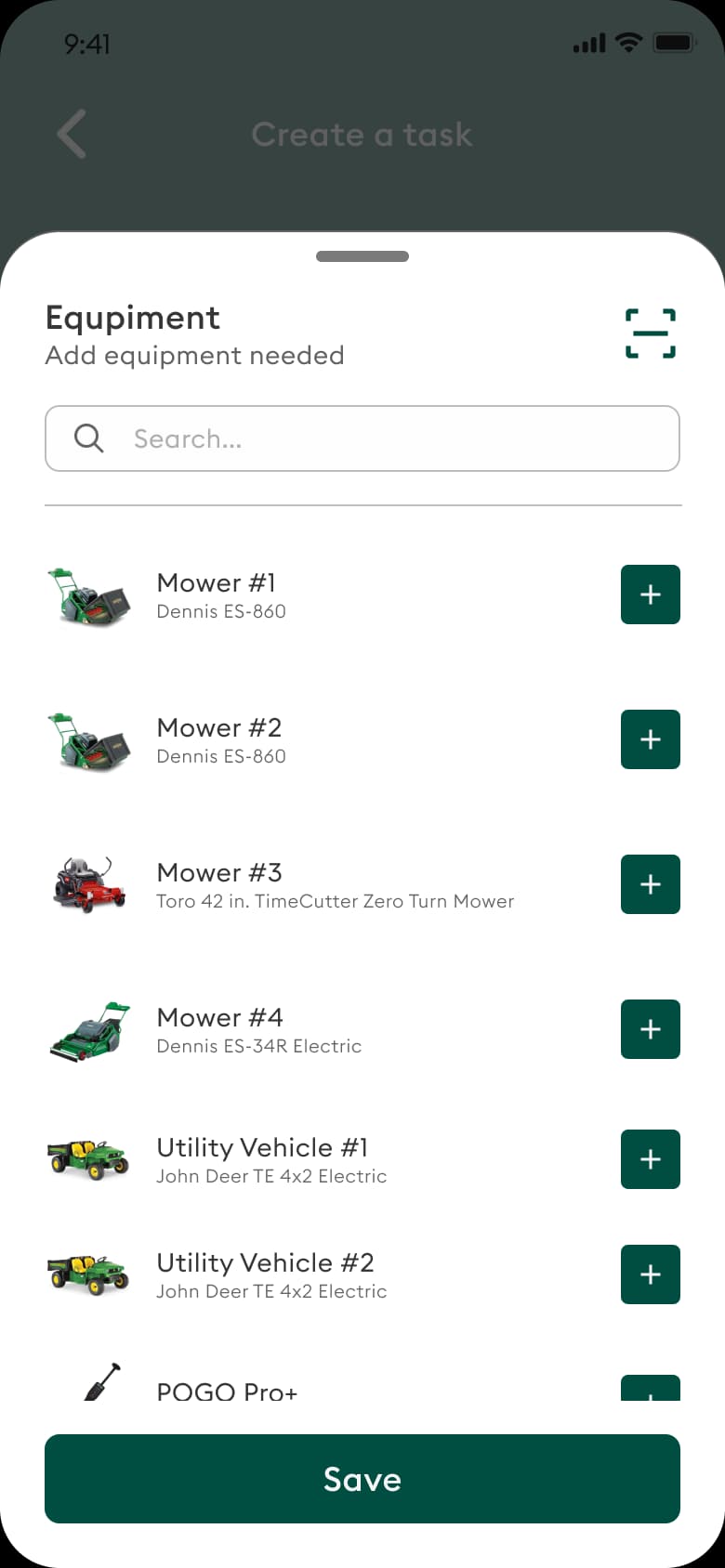
Task: Tap the Utility Vehicle #1 picture
Action: [88, 1159]
